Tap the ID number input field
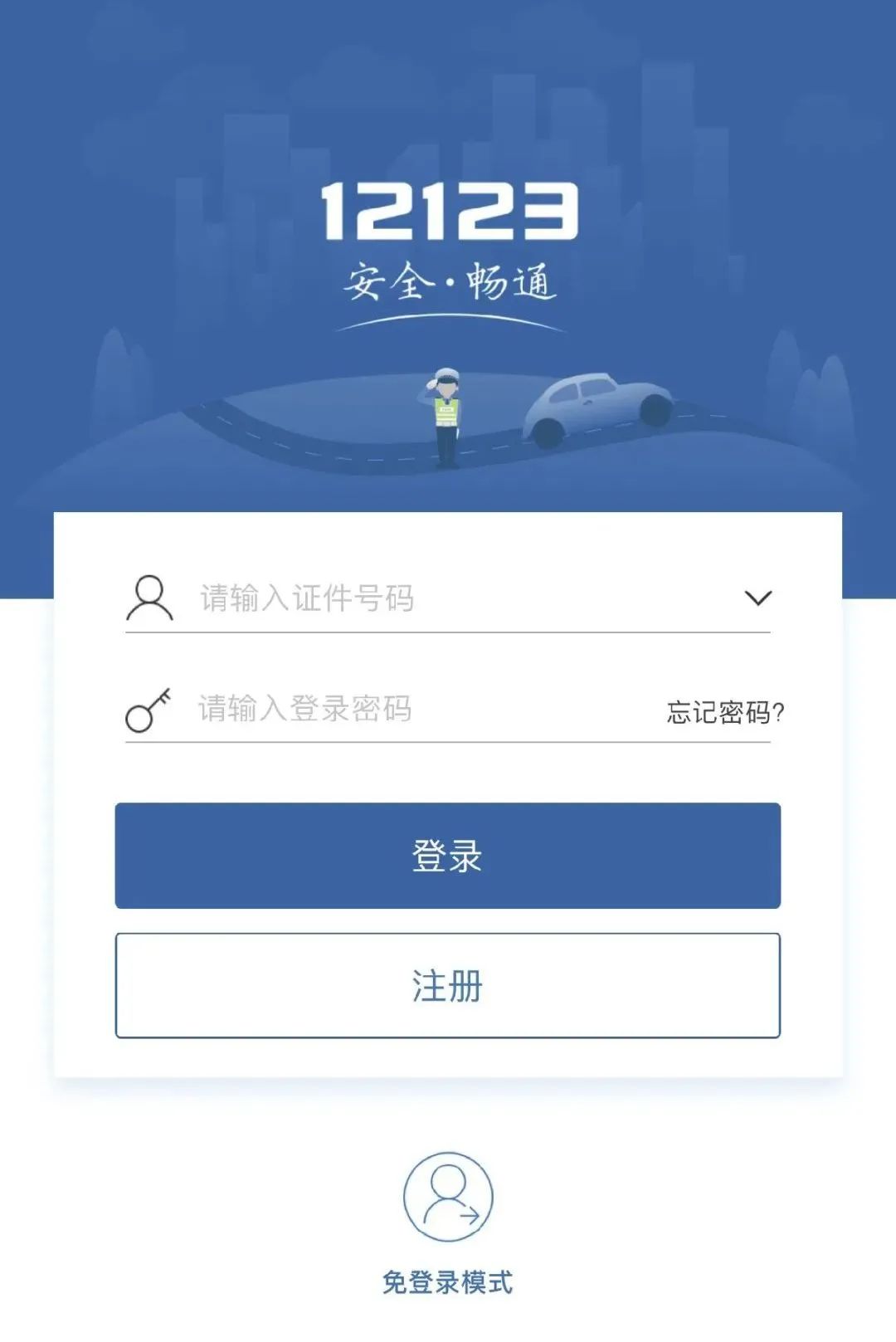Viewport: 896px width, 1342px height. pos(431,598)
